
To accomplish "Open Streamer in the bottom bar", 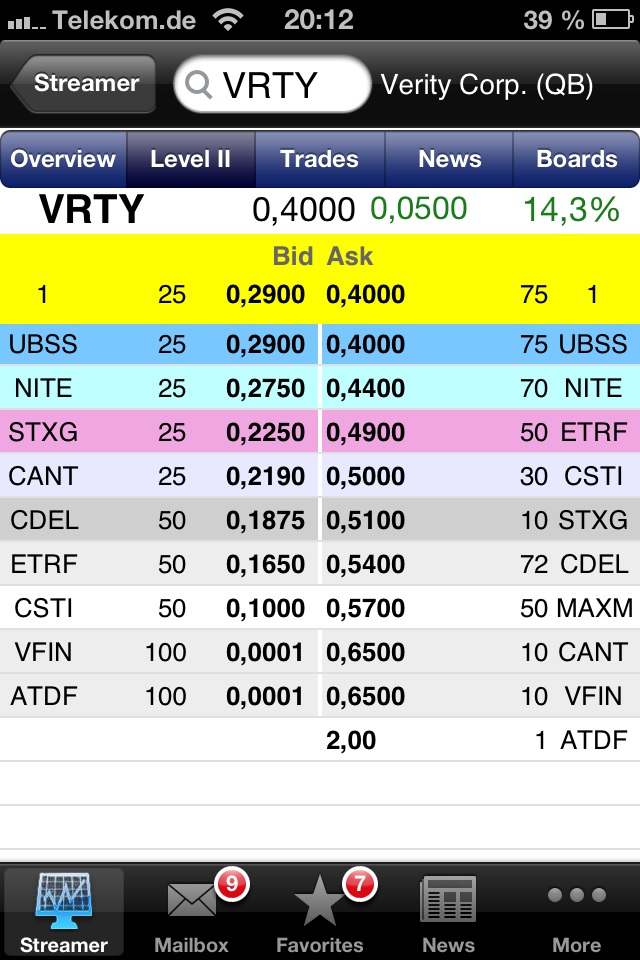I will coord(64,912).
